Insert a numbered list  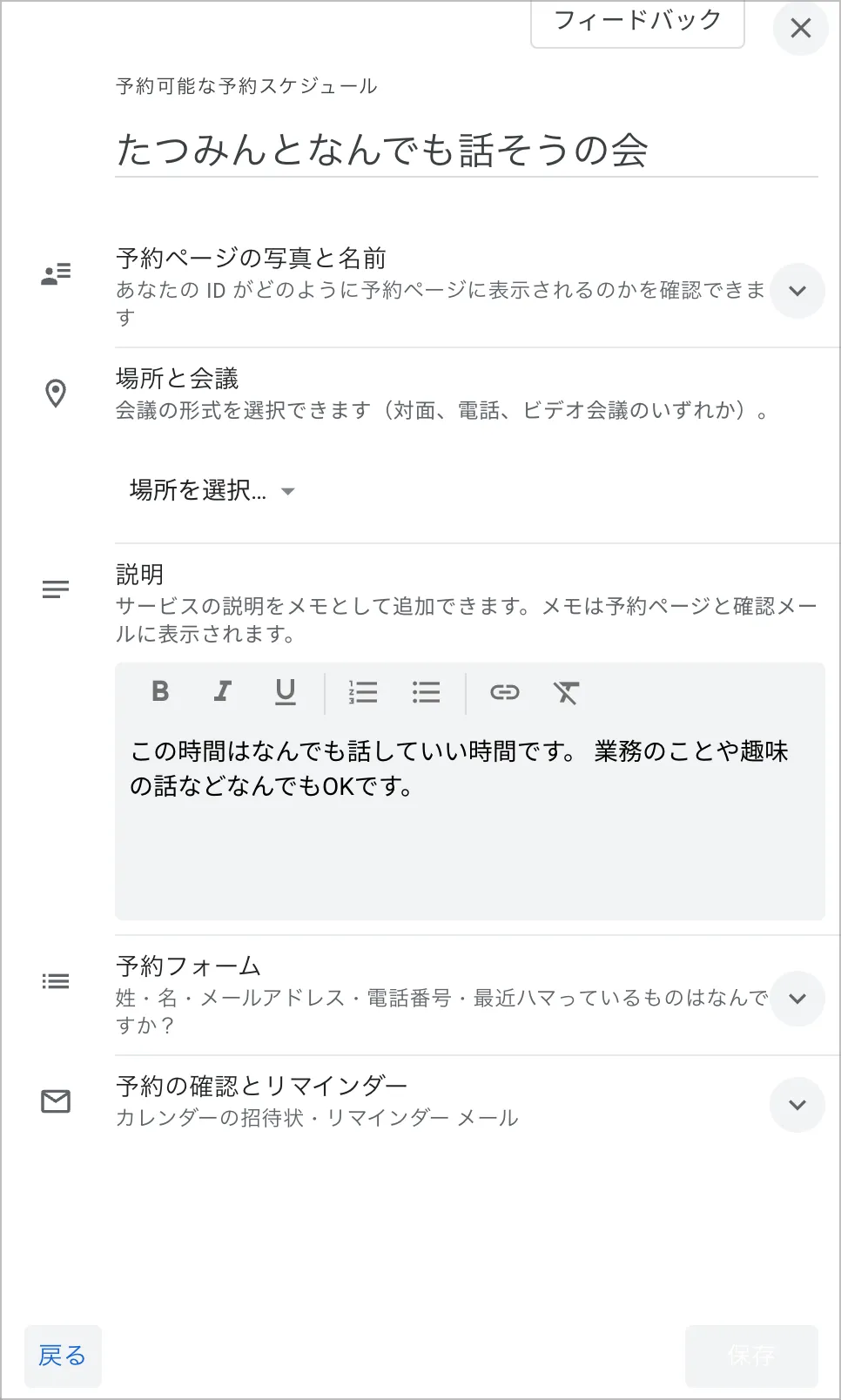tap(363, 692)
